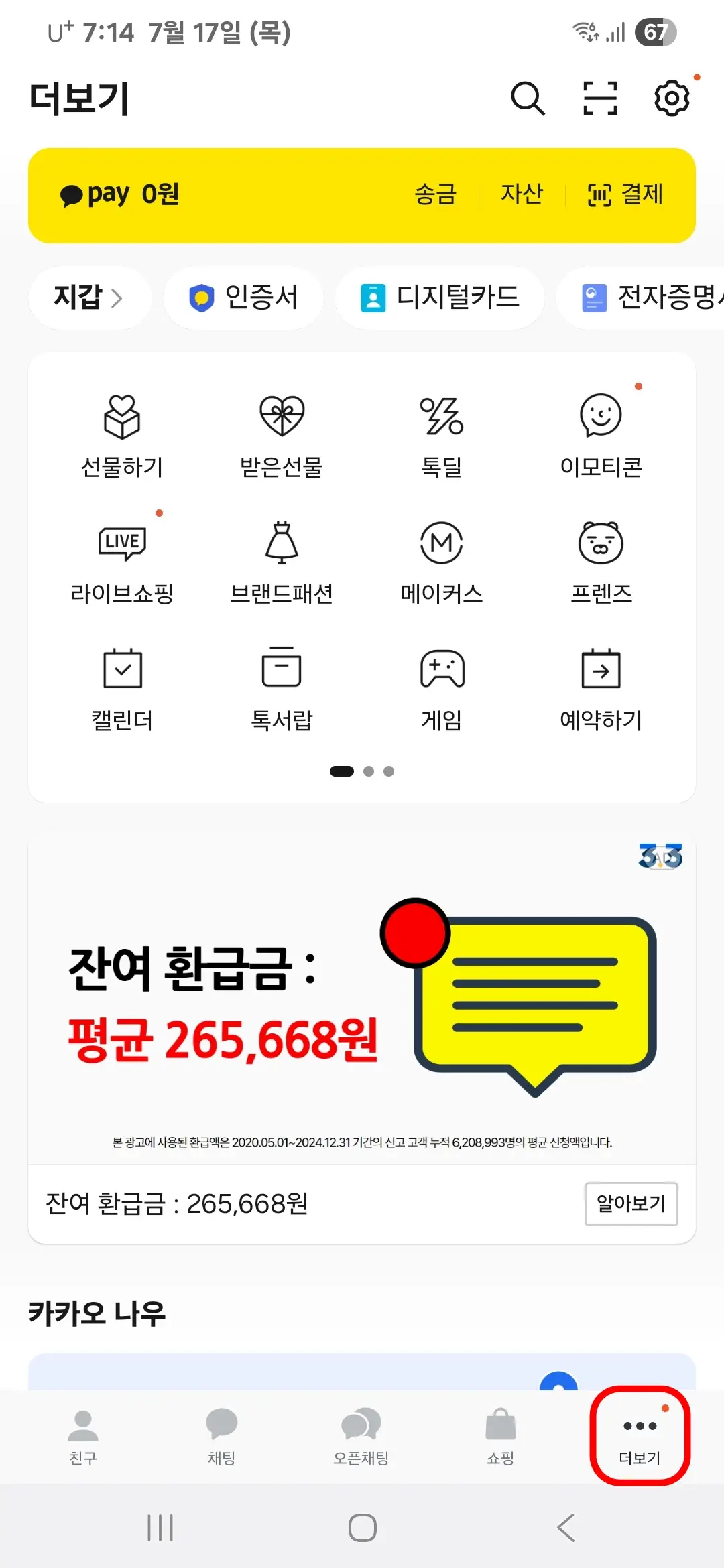Open 메이커스

click(x=442, y=560)
